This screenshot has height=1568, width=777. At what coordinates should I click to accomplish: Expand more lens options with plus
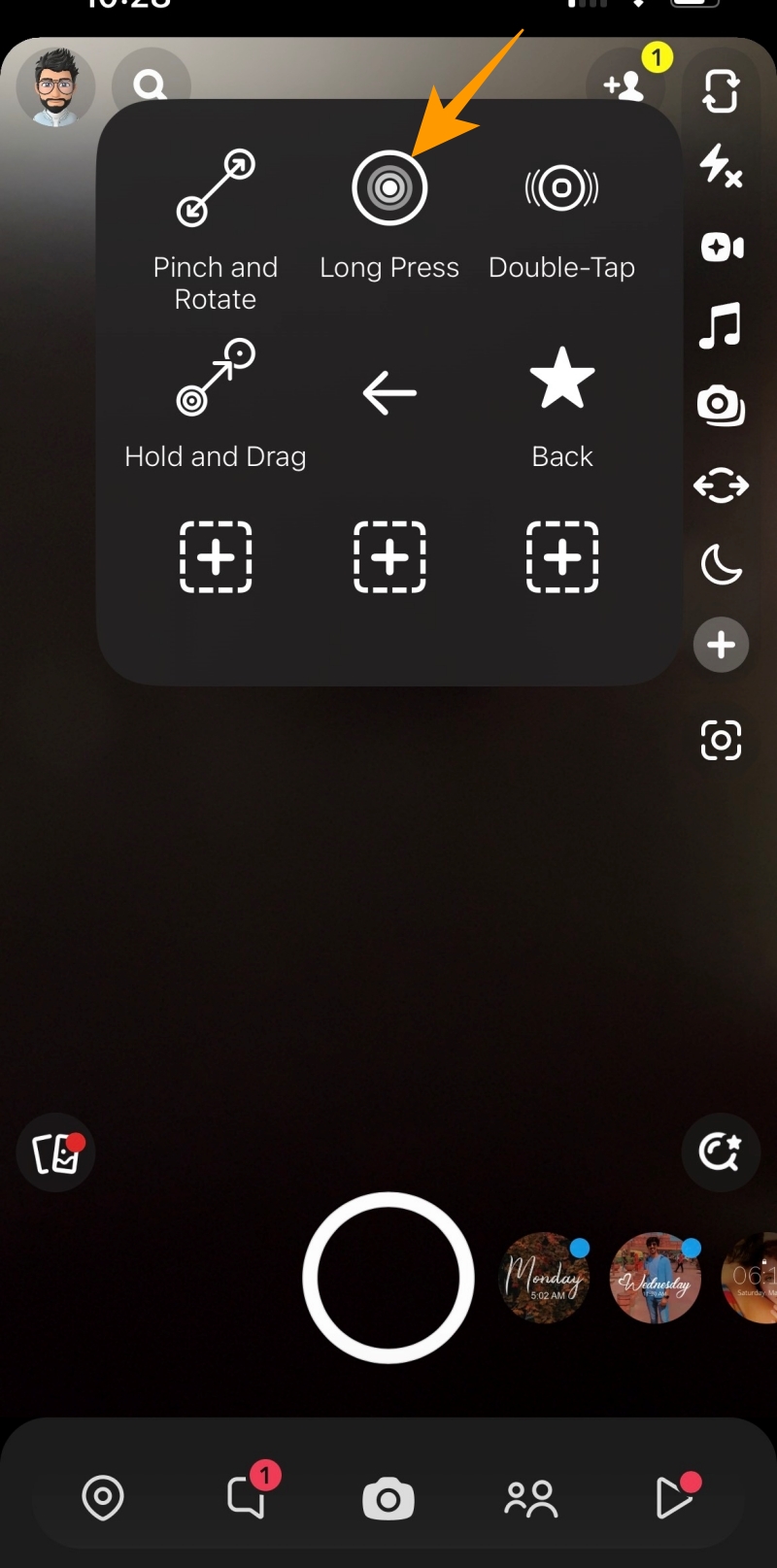721,645
